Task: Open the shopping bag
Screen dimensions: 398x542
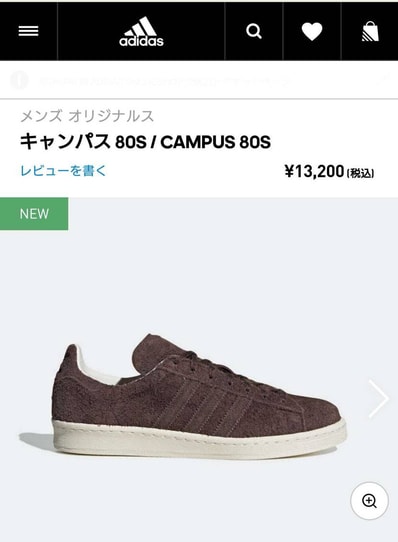Action: tap(370, 31)
